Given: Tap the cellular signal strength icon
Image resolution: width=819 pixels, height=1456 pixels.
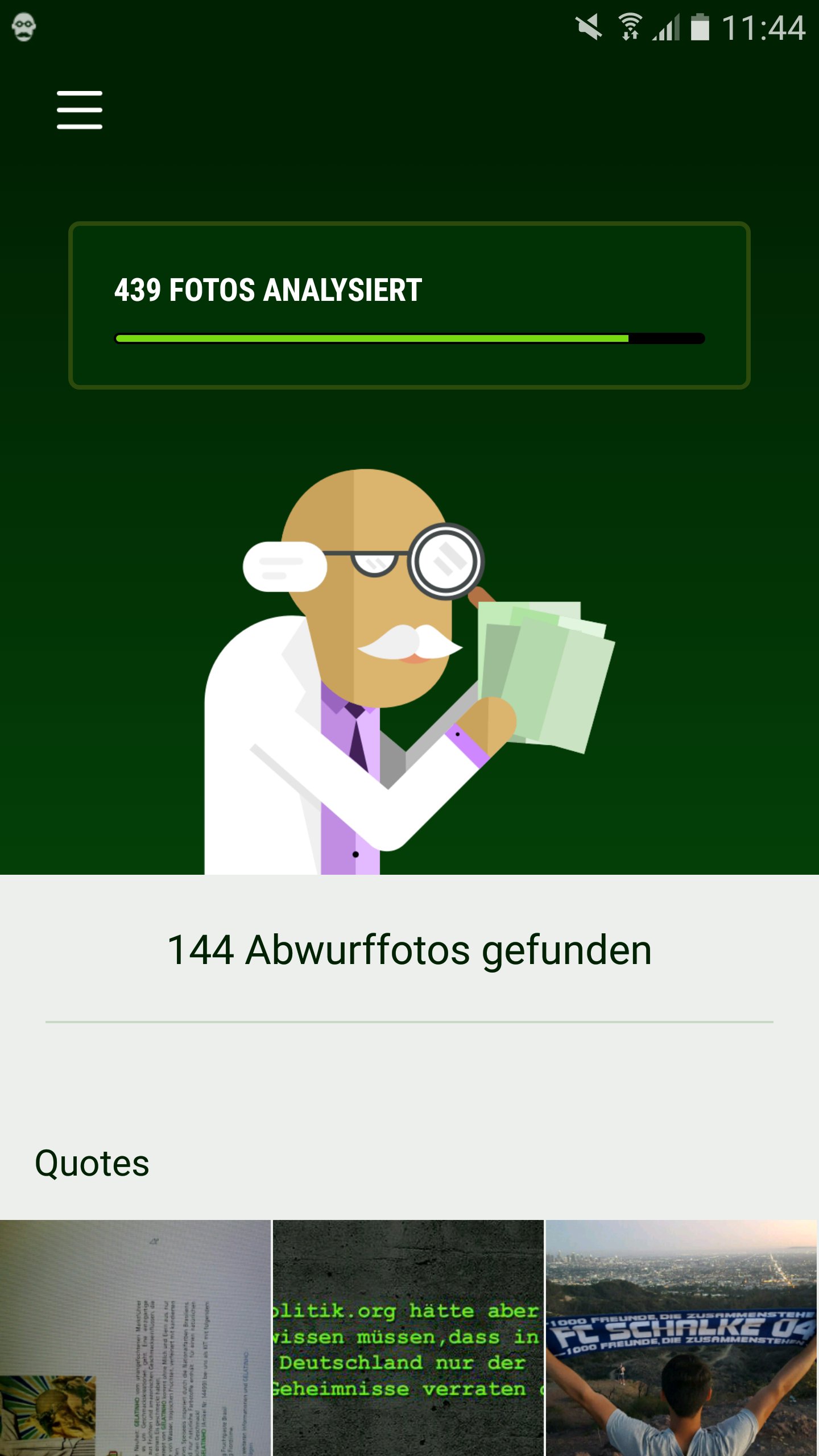Looking at the screenshot, I should 665,27.
